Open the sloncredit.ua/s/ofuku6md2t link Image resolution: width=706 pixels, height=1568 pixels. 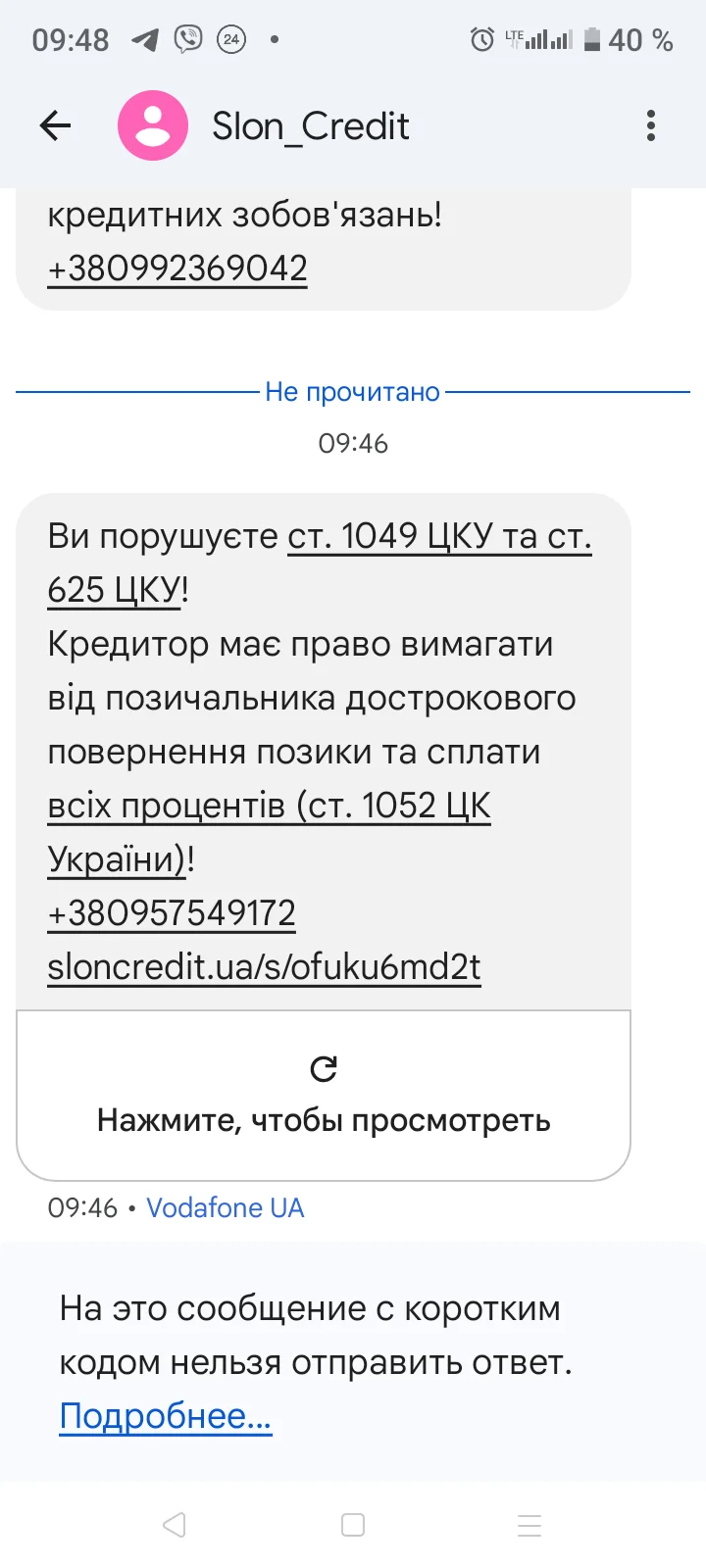point(264,967)
